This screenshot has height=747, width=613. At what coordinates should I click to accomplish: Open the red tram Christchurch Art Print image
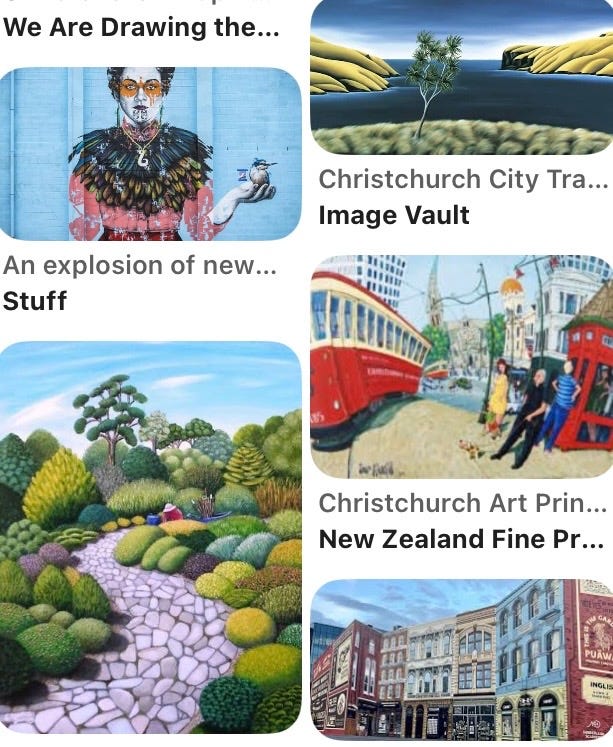click(462, 366)
